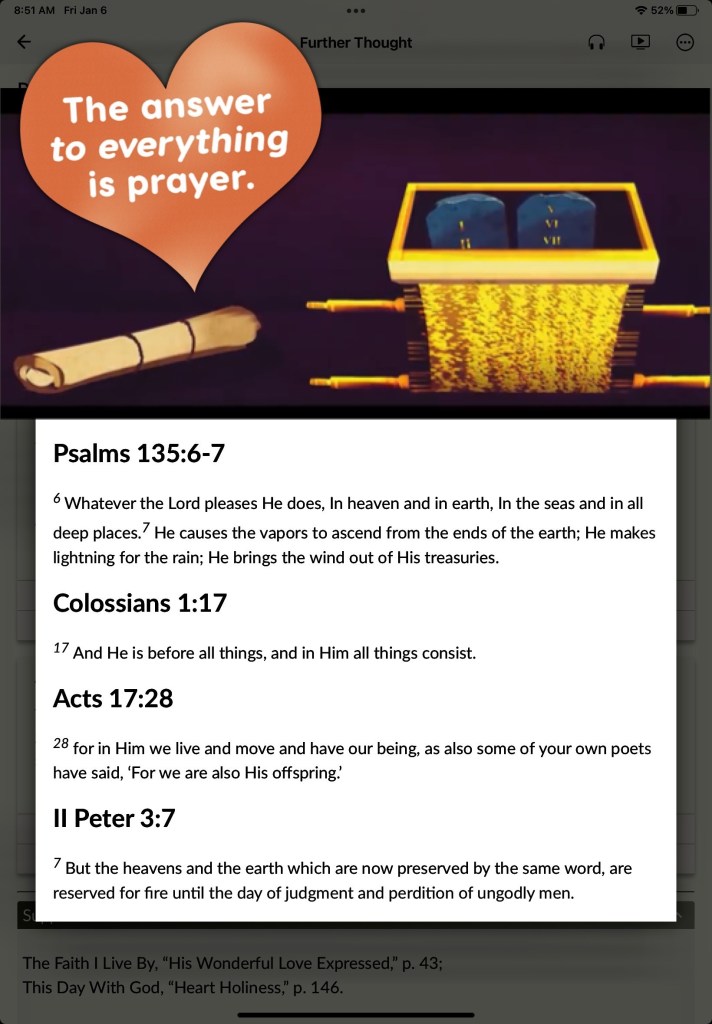Open the video player icon
This screenshot has height=1024, width=712.
tap(640, 42)
